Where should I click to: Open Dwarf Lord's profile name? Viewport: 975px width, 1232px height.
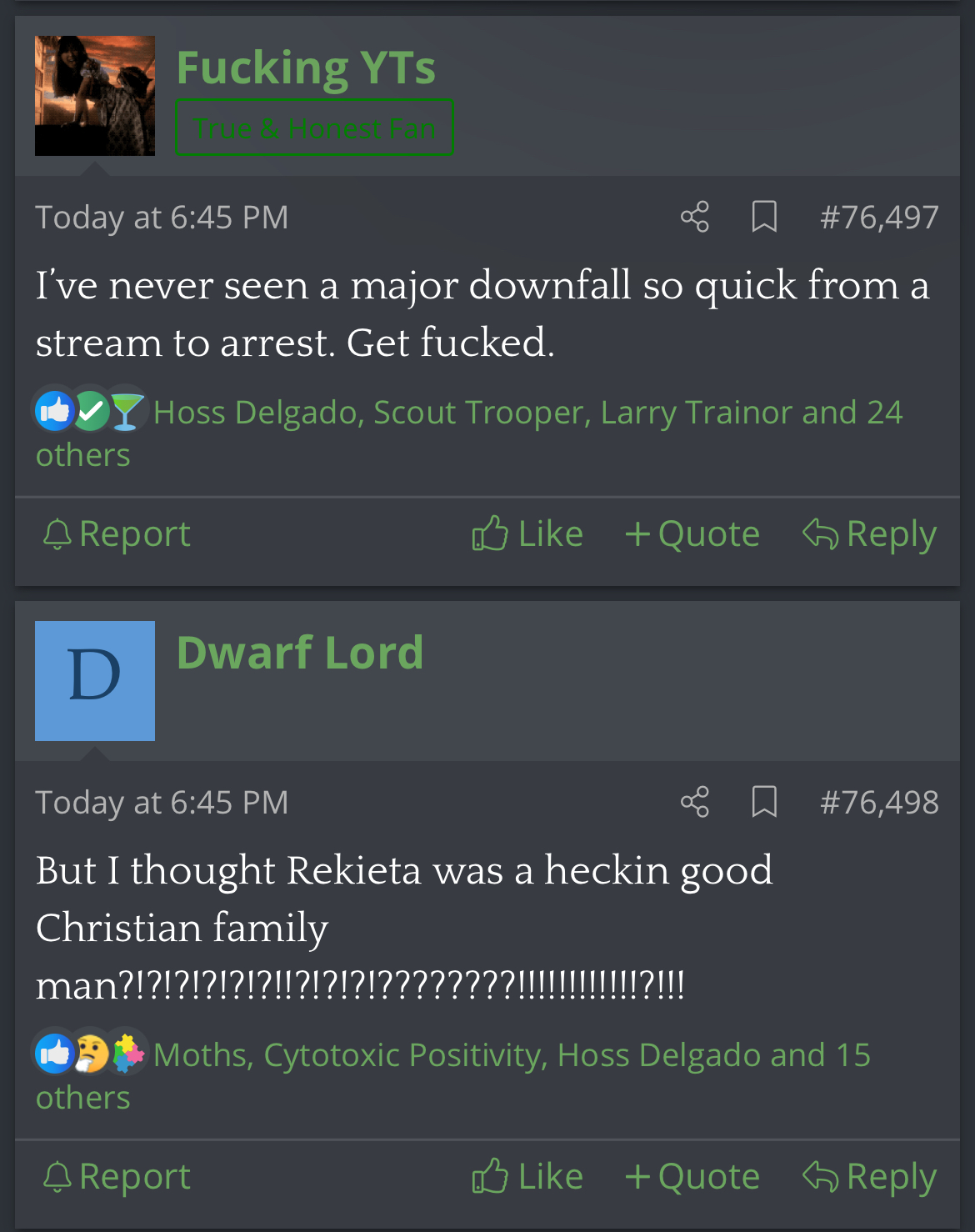300,653
